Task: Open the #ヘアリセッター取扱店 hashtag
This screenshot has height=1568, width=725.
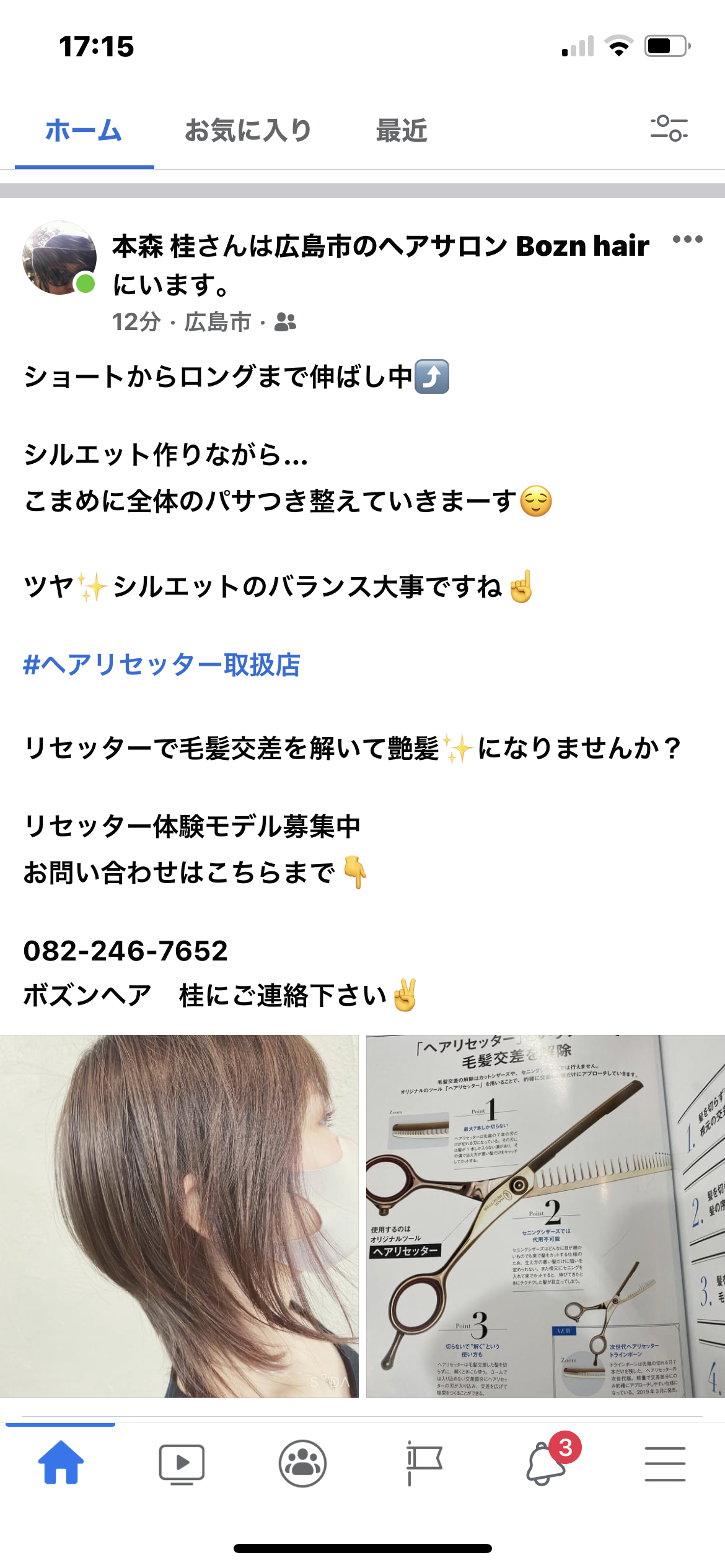Action: point(162,665)
